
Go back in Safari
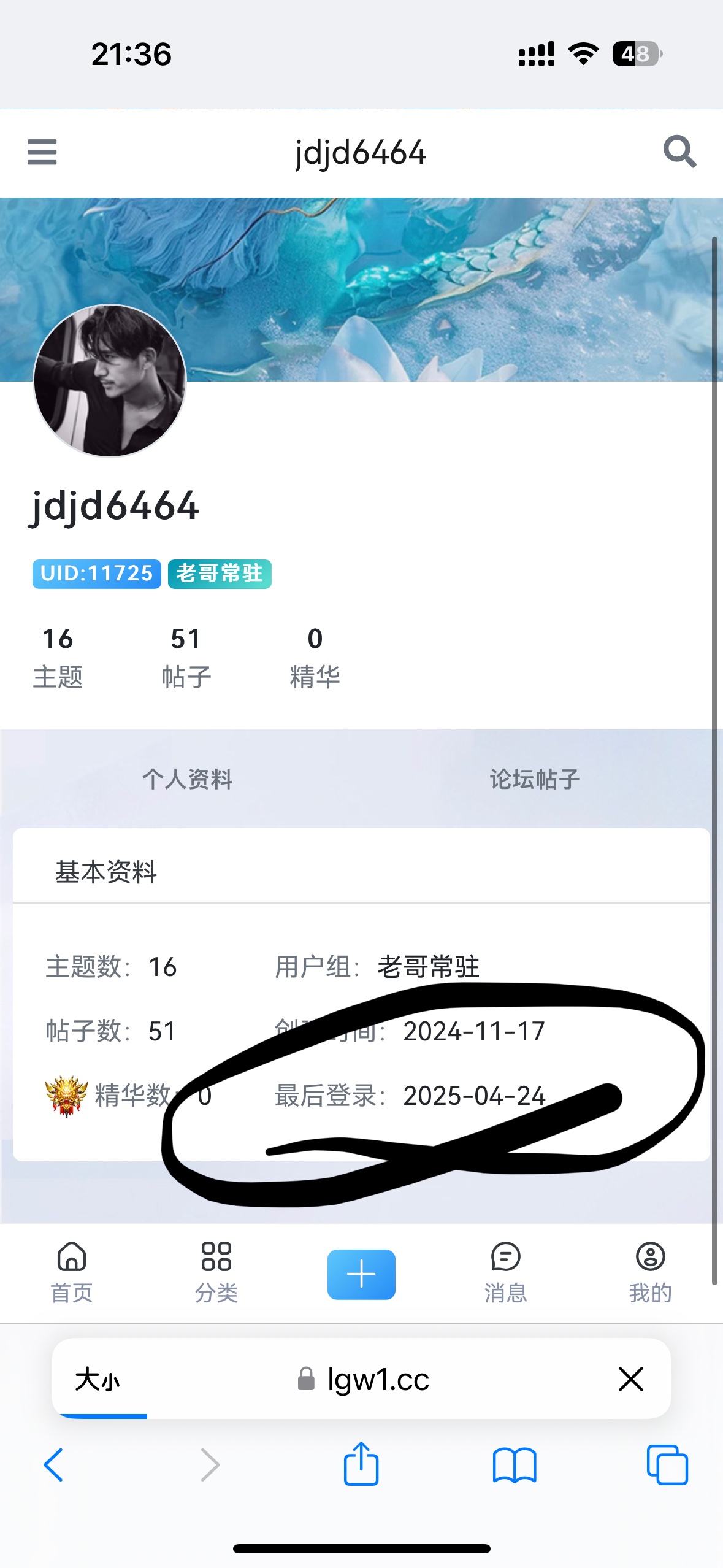[x=53, y=1465]
